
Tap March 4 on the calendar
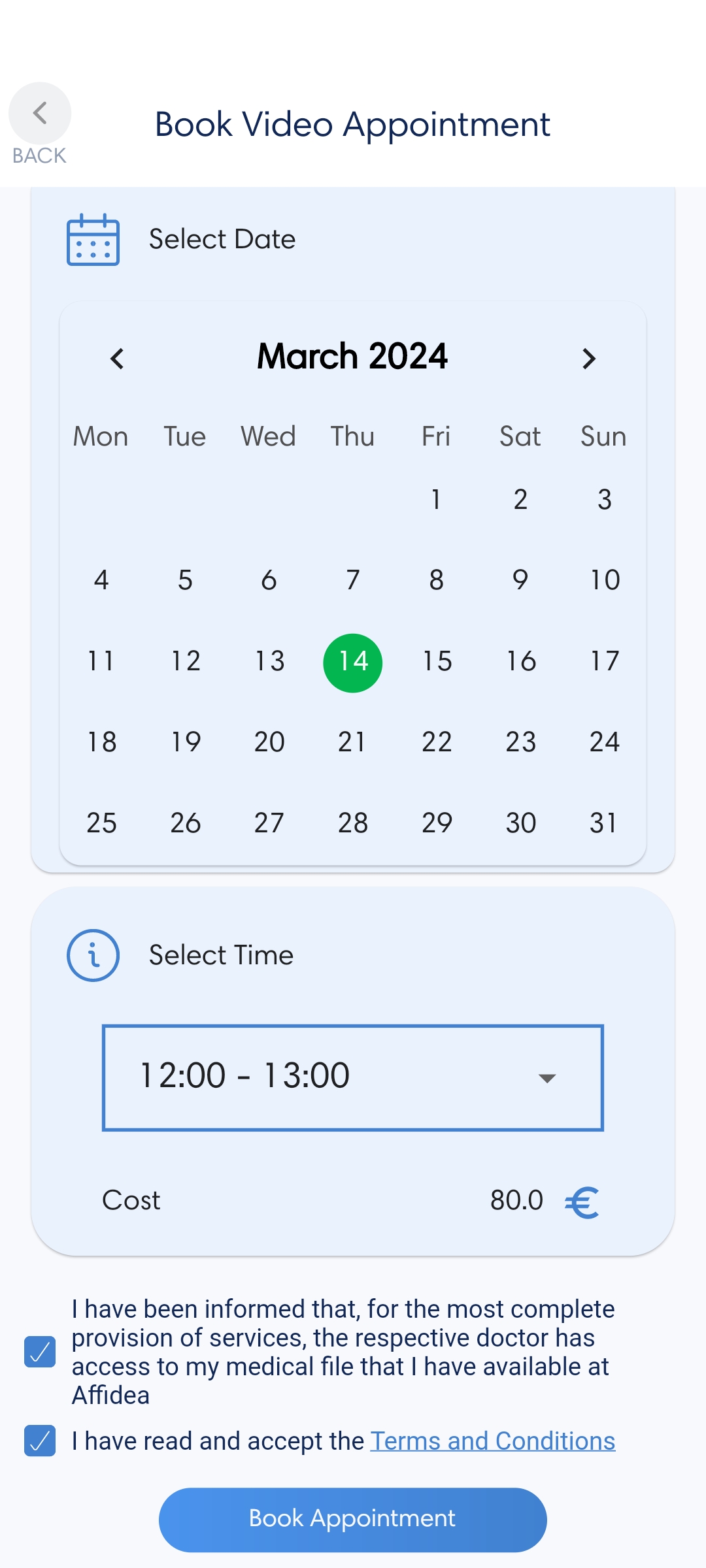[x=101, y=580]
